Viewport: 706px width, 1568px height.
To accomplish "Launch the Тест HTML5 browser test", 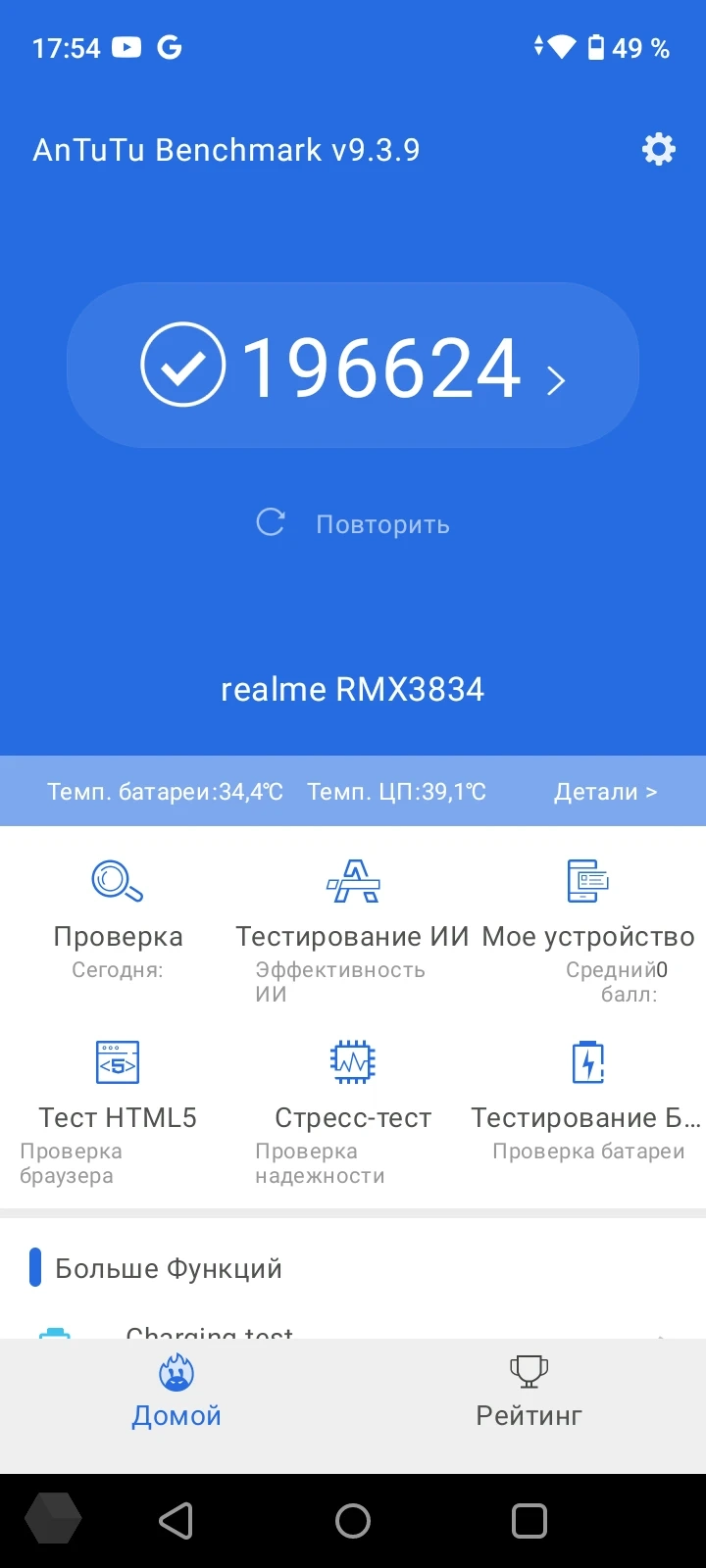I will 118,1100.
